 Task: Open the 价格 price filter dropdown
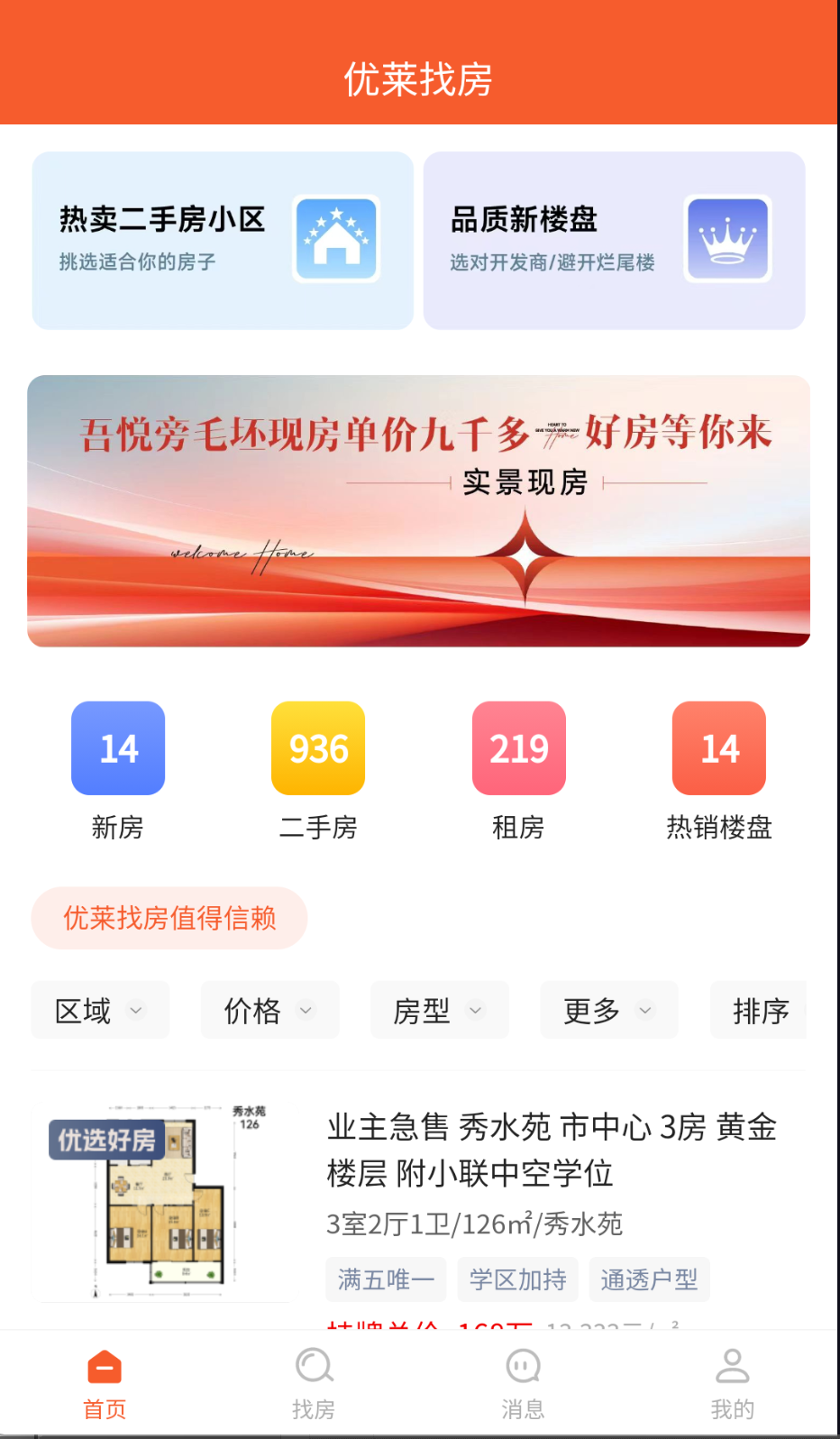[269, 1010]
